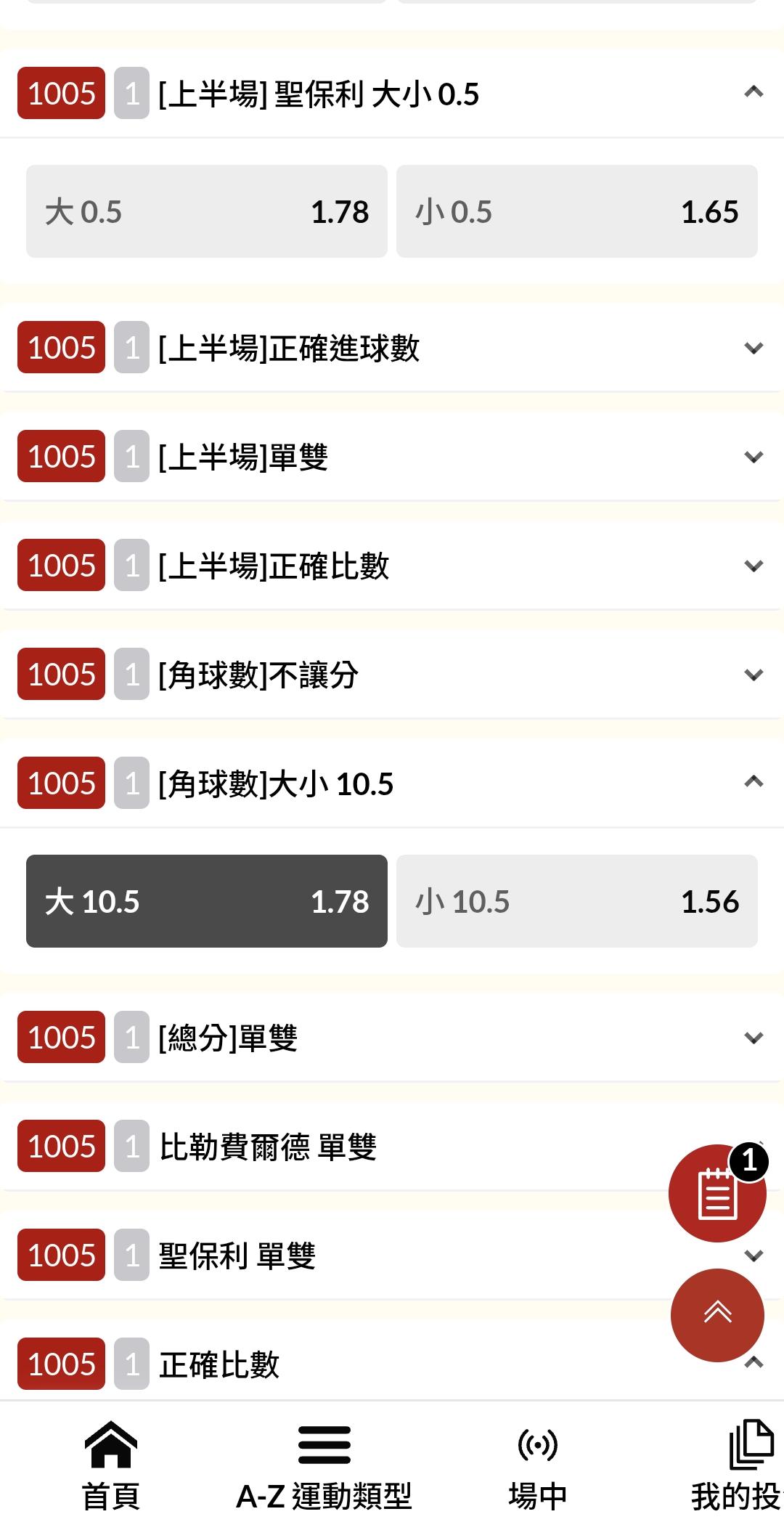784x1530 pixels.
Task: Select 小 10.5 at odds 1.56
Action: pyautogui.click(x=577, y=901)
